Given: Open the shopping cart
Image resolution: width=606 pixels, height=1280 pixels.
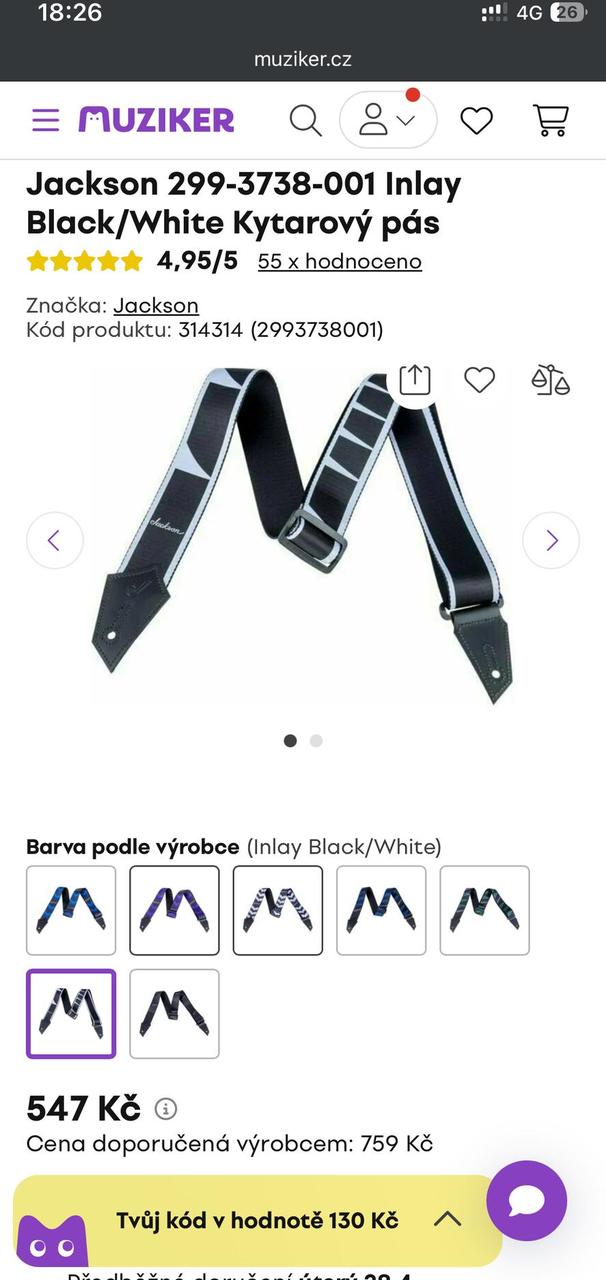Looking at the screenshot, I should [551, 120].
